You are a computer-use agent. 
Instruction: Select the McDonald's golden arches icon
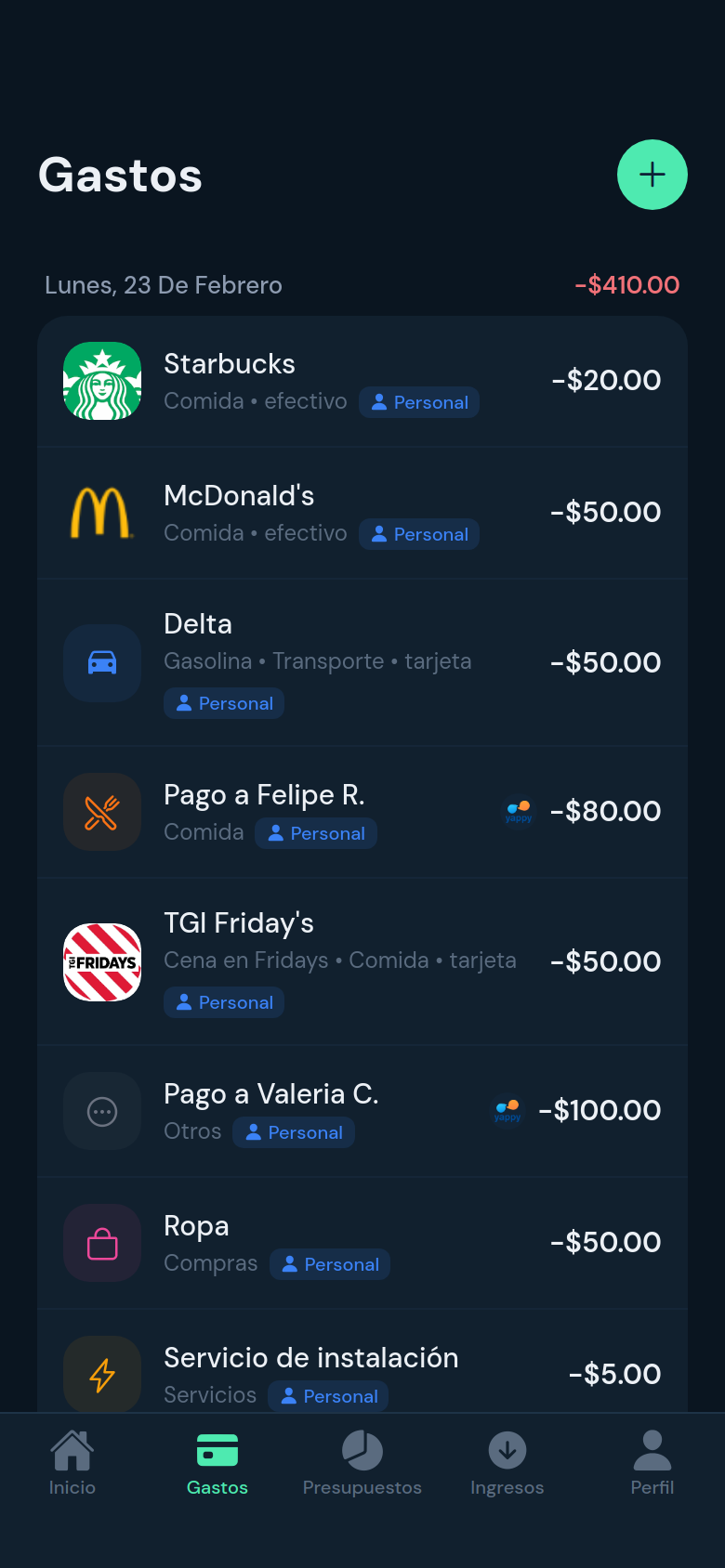(102, 513)
